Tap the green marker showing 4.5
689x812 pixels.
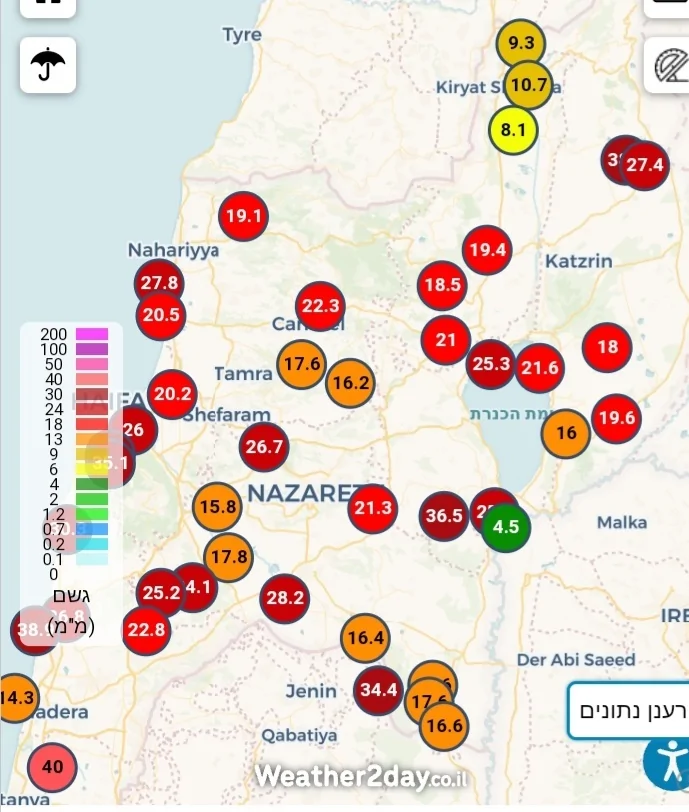[x=507, y=526]
